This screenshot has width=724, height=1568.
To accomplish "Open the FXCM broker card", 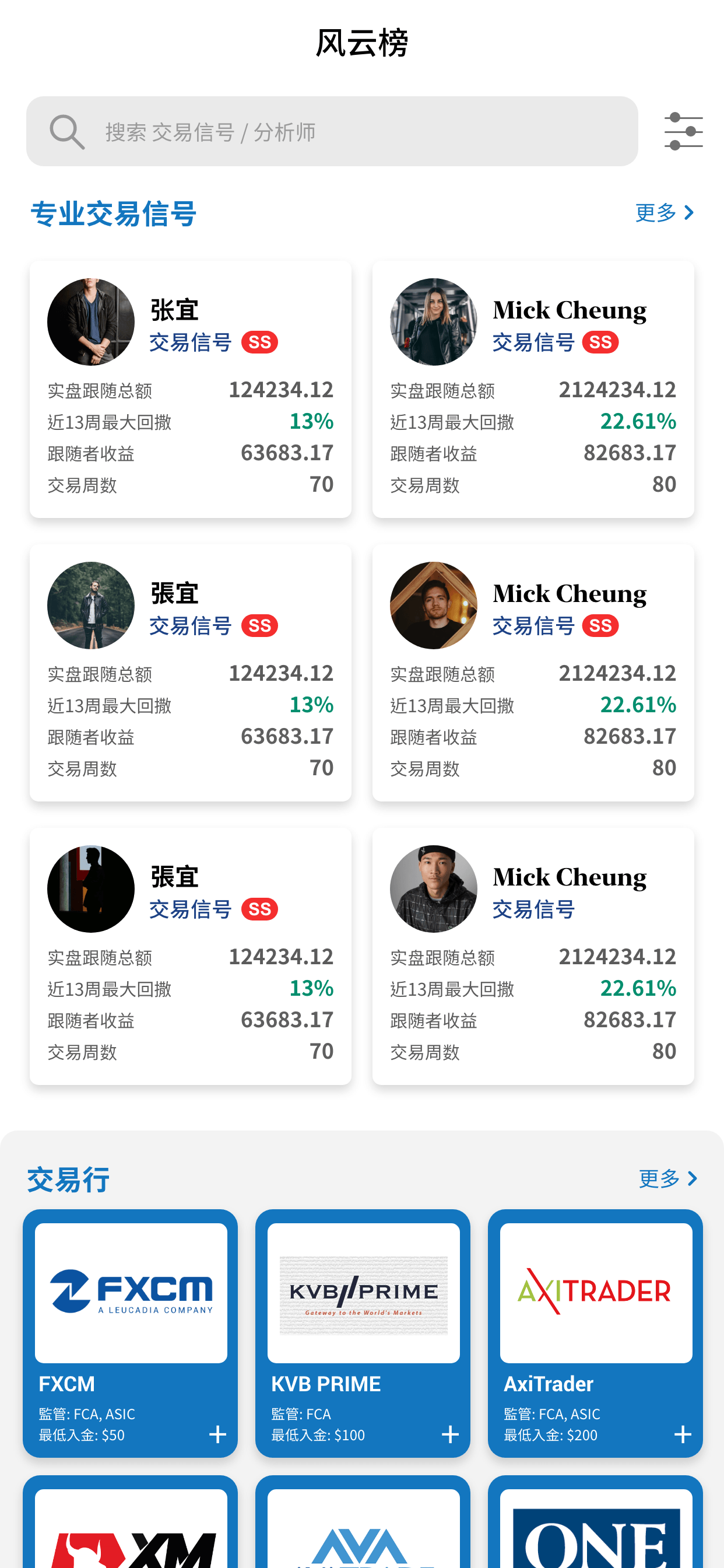I will (x=130, y=1332).
